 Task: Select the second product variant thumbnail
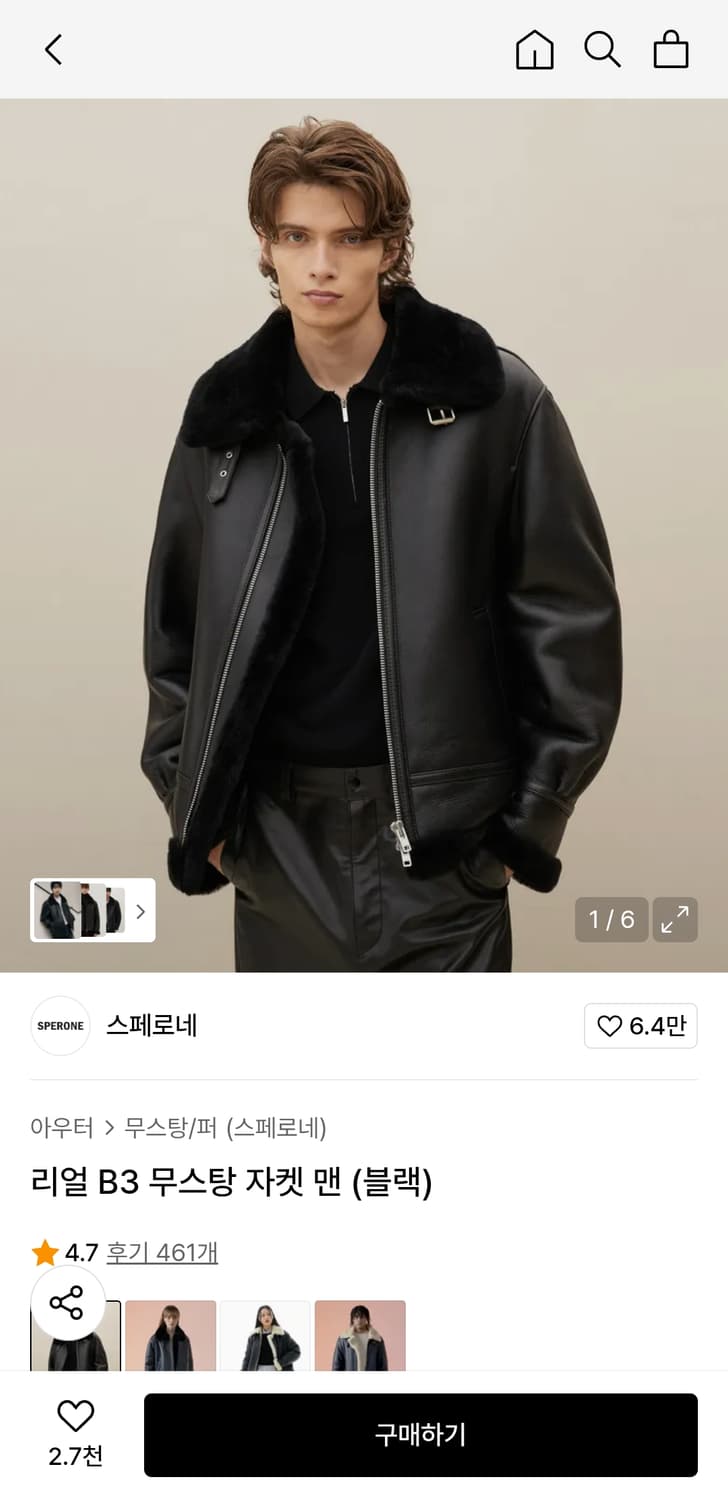[170, 1335]
